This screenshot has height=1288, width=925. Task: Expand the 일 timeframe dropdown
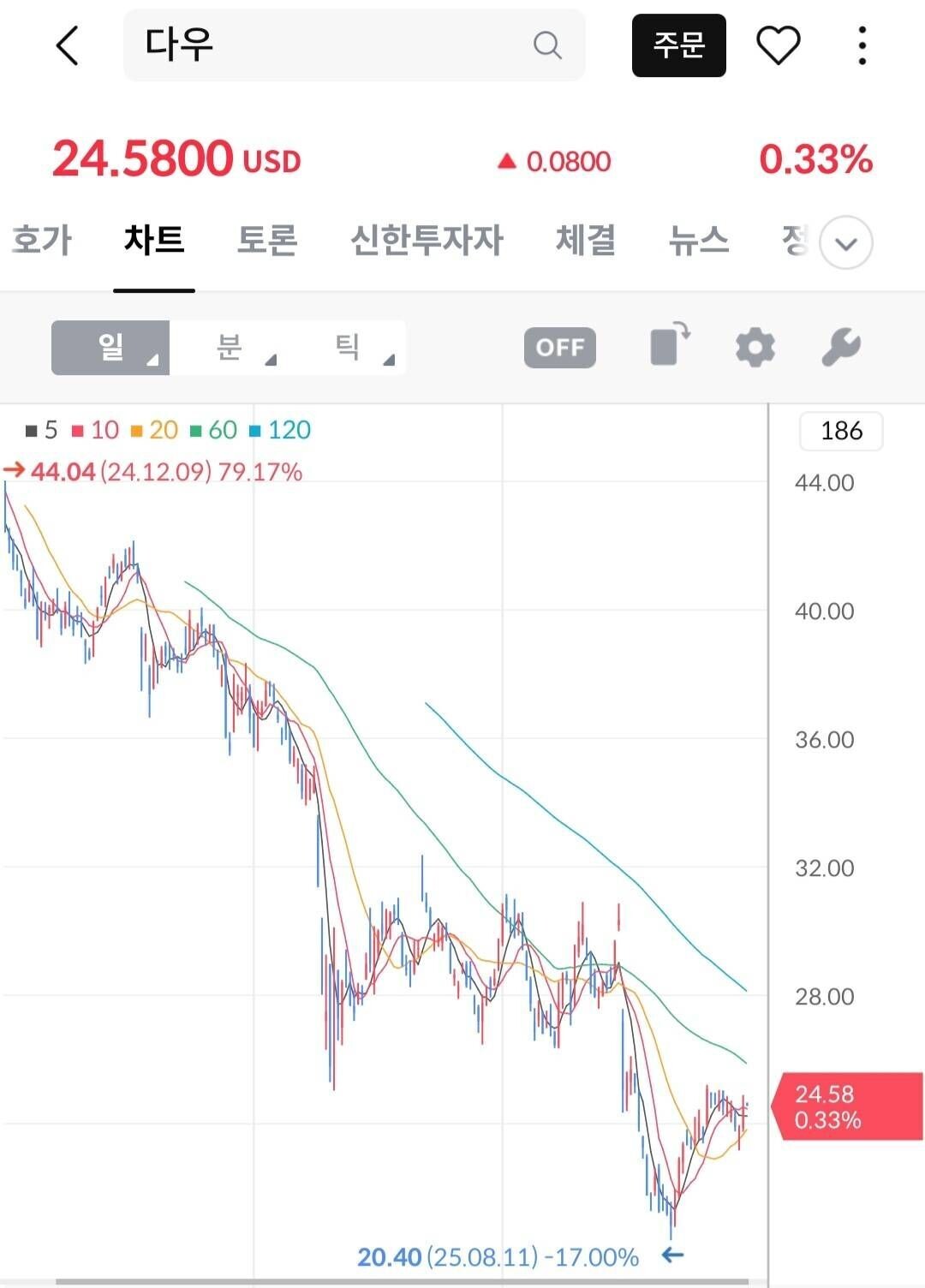[x=110, y=347]
